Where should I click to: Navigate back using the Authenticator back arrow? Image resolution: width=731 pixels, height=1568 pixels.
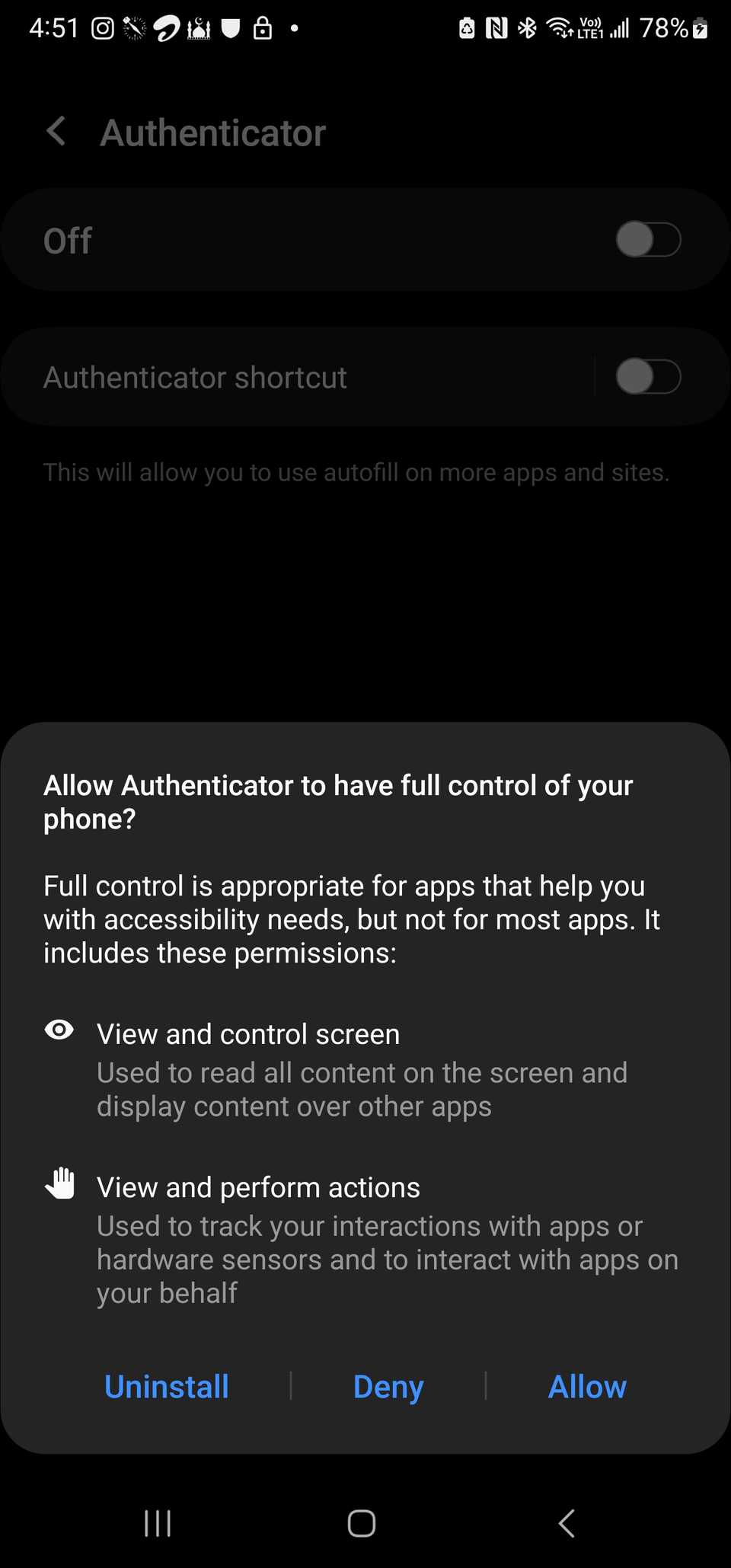pos(56,131)
